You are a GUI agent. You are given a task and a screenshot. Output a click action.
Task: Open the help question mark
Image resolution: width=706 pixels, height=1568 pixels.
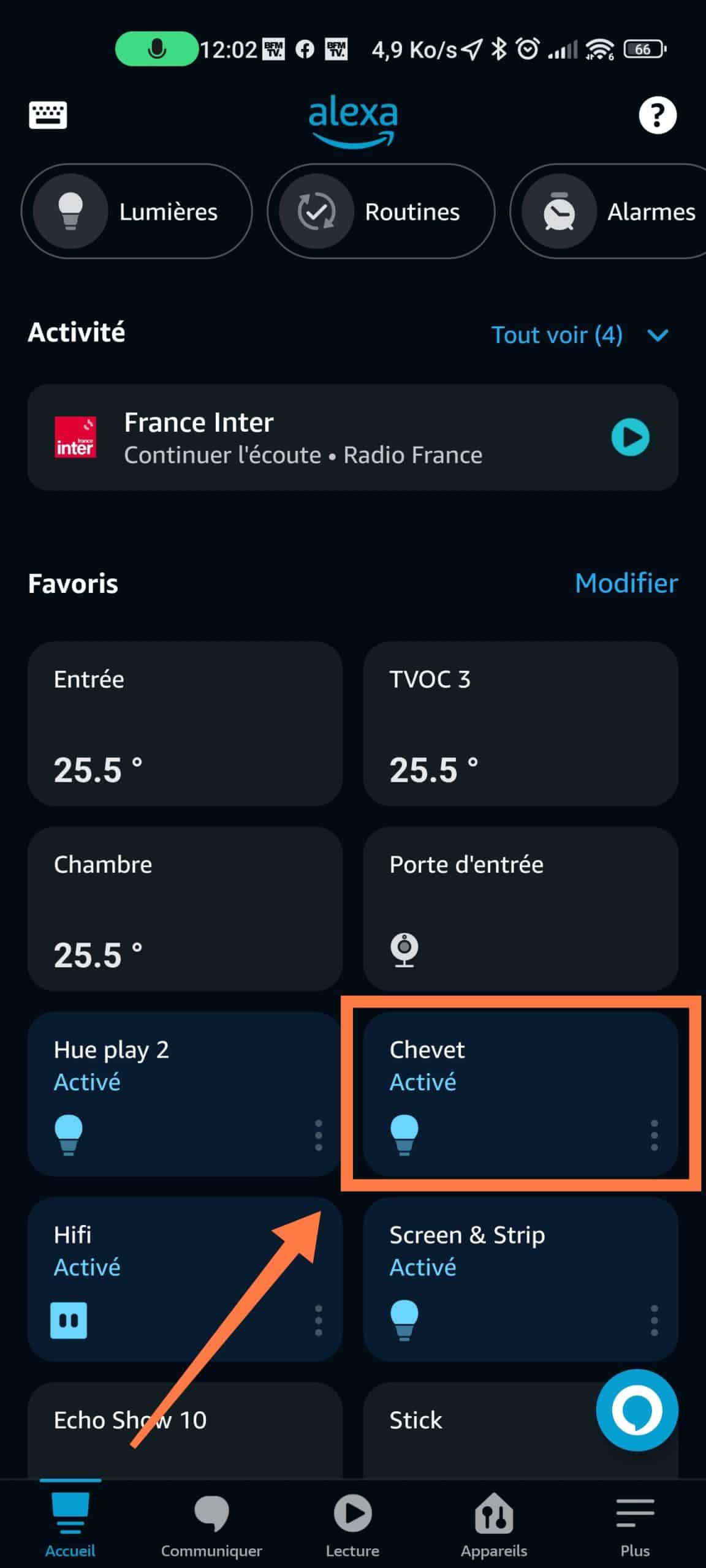pyautogui.click(x=658, y=115)
